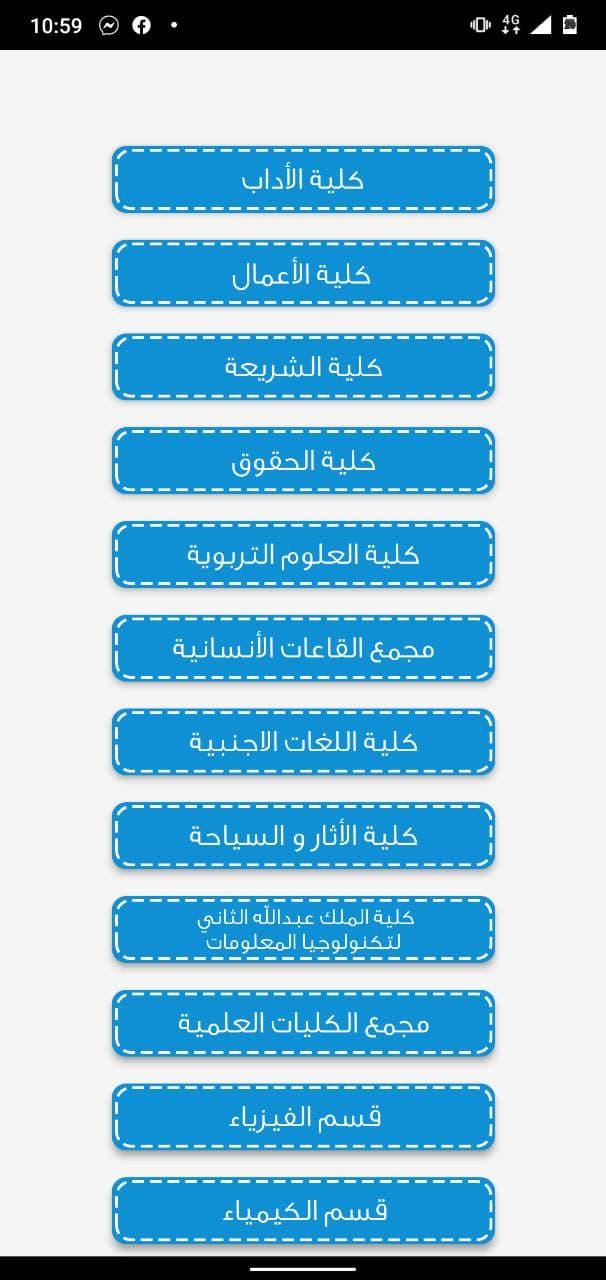Open كلية الأثار و السياحة
Screen dimensions: 606x1280
click(303, 836)
